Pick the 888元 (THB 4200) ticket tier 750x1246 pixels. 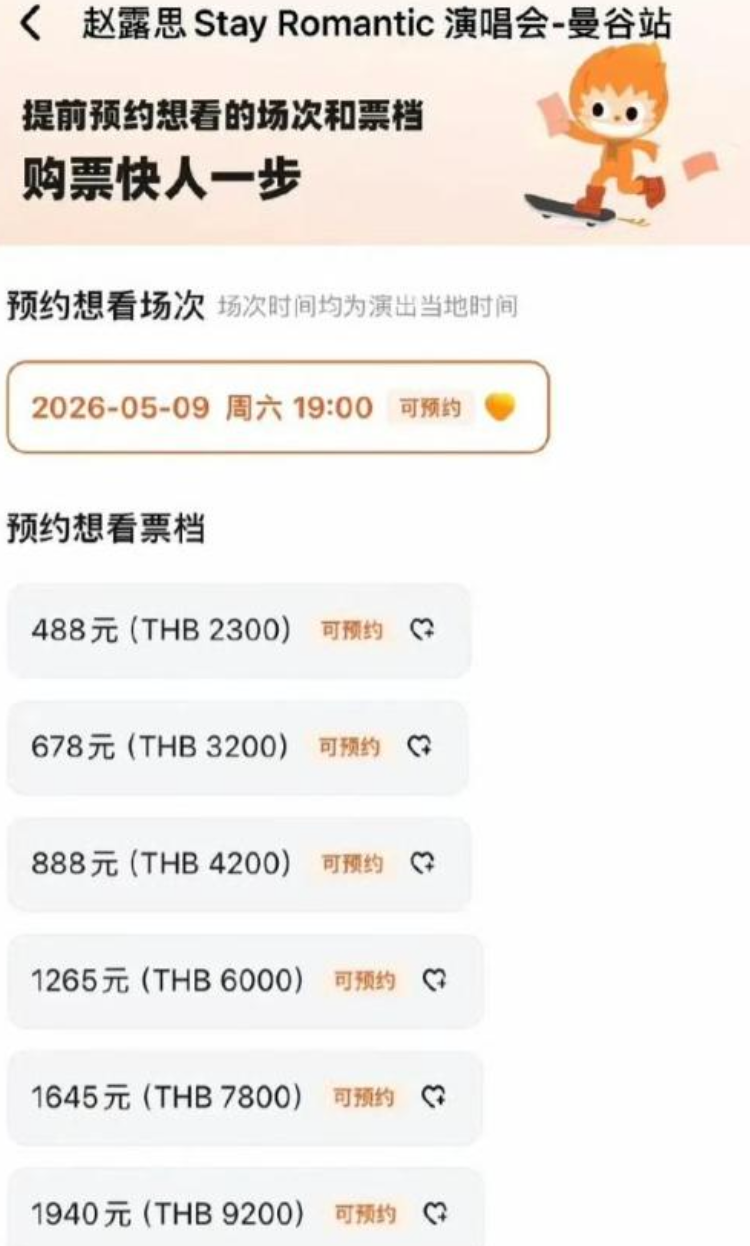(238, 864)
